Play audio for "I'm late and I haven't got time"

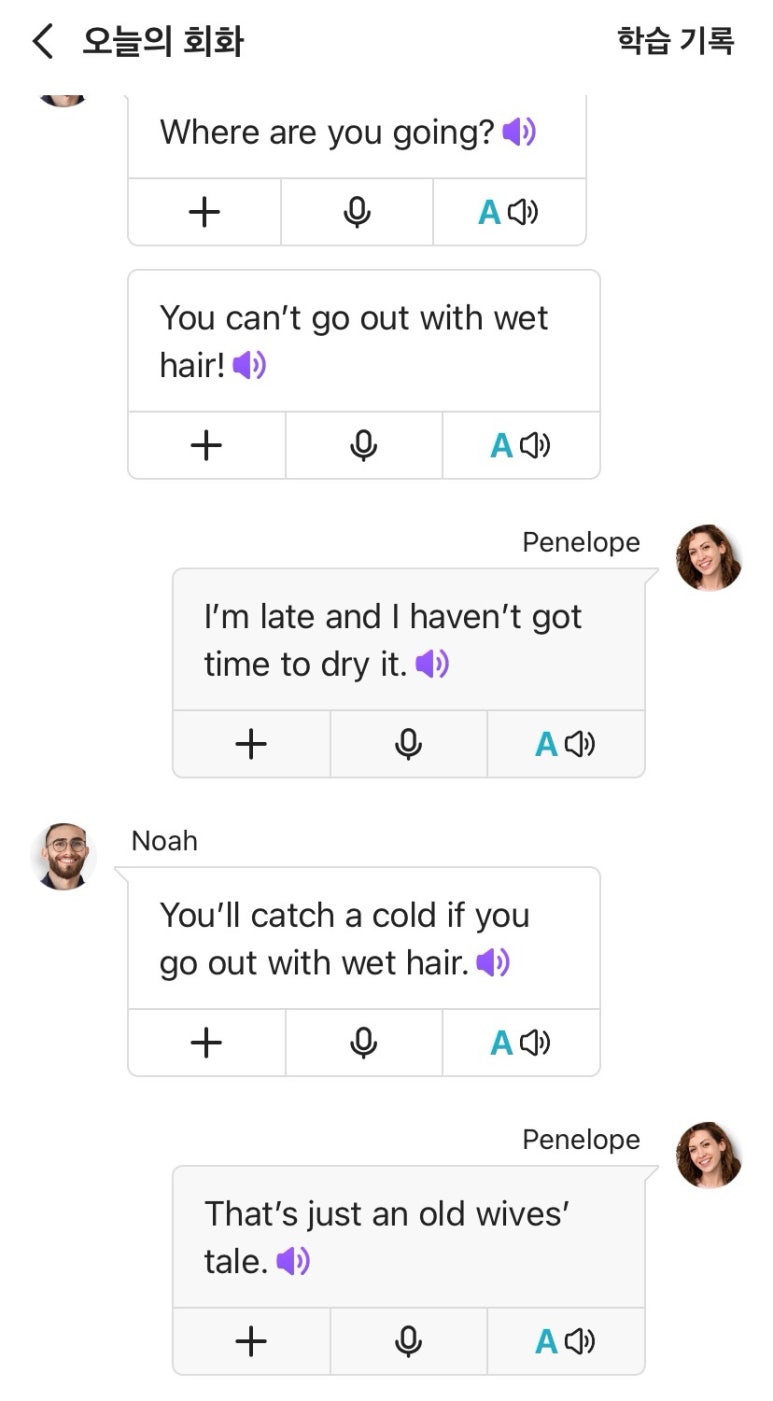pyautogui.click(x=432, y=664)
